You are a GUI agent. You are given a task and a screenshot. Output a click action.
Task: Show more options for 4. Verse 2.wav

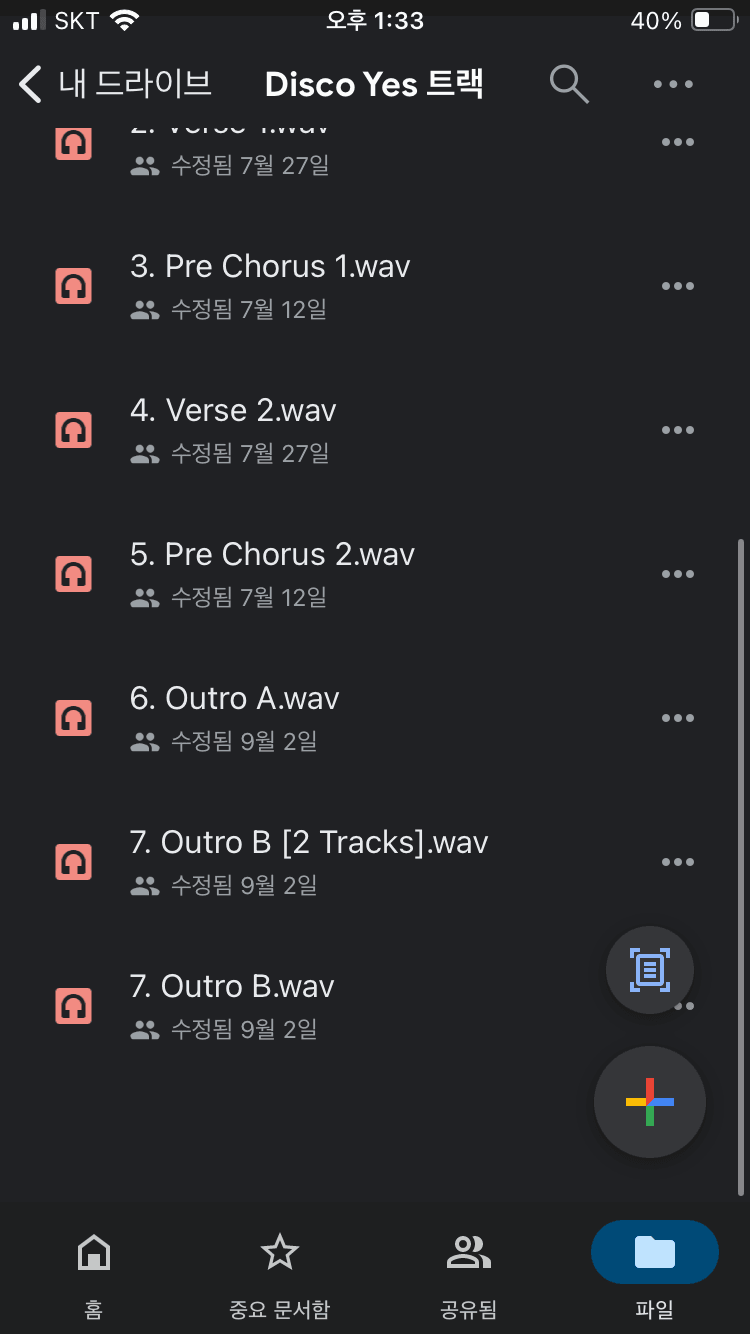[x=678, y=430]
